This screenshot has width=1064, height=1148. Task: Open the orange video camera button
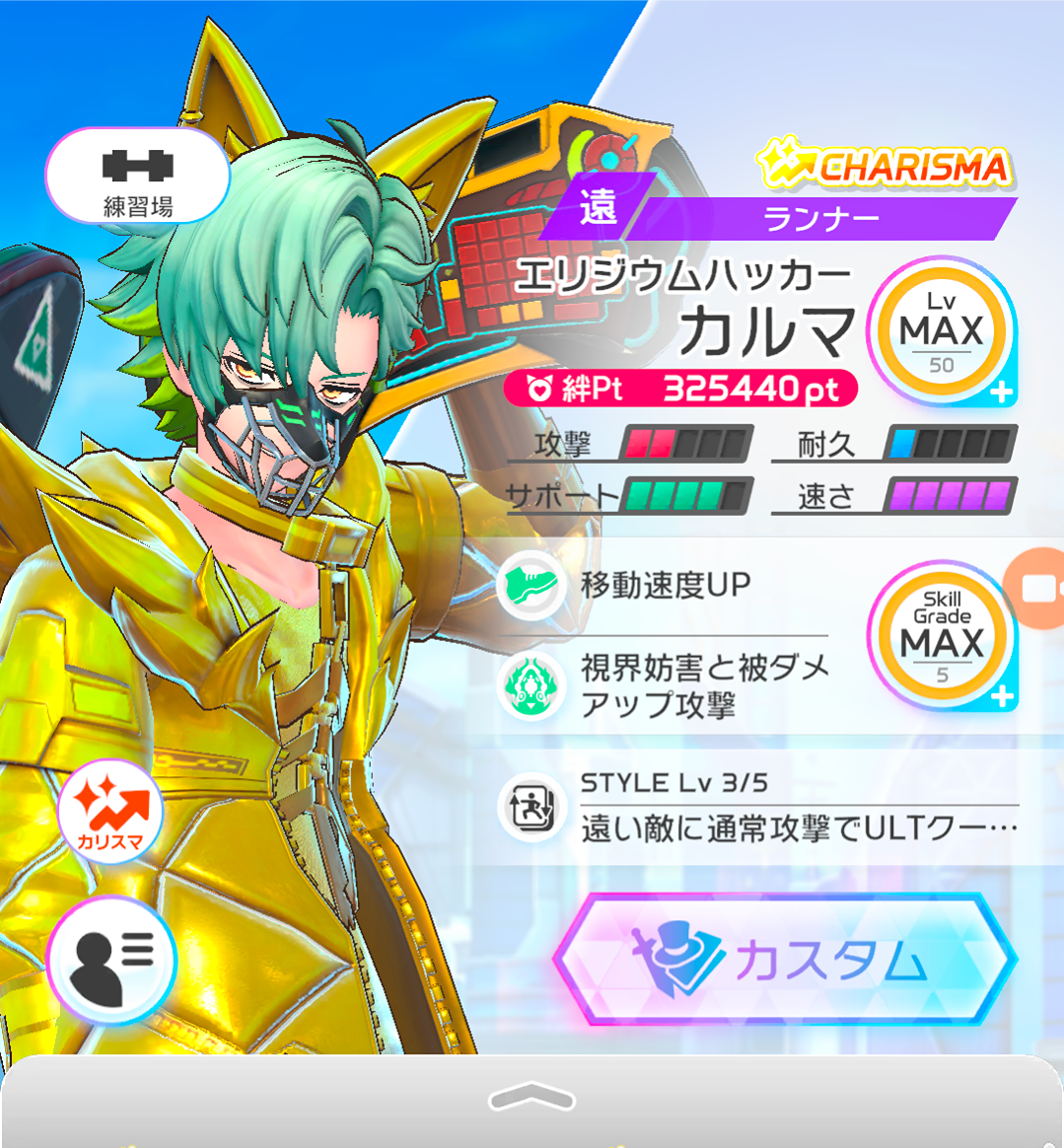[x=1037, y=589]
